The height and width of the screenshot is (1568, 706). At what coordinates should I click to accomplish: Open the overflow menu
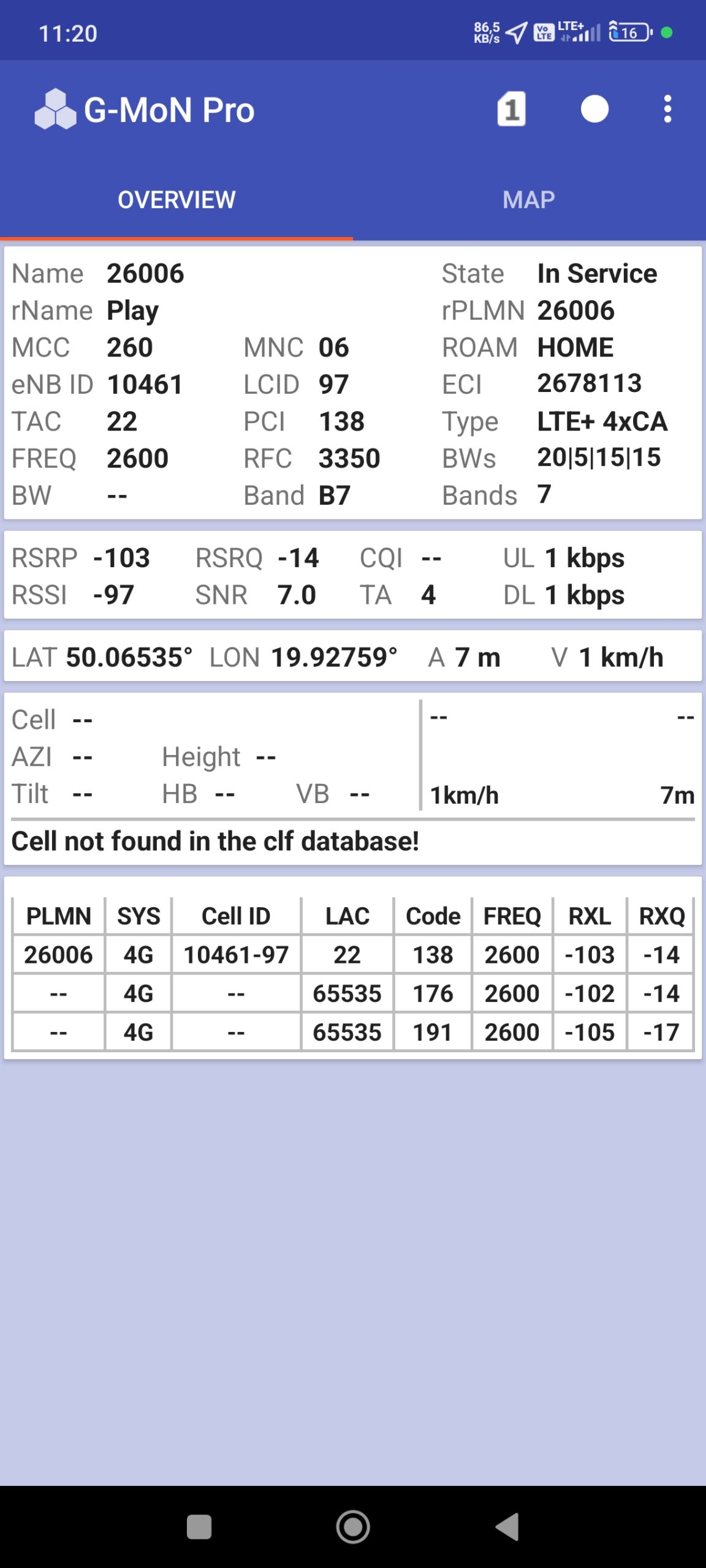tap(667, 110)
